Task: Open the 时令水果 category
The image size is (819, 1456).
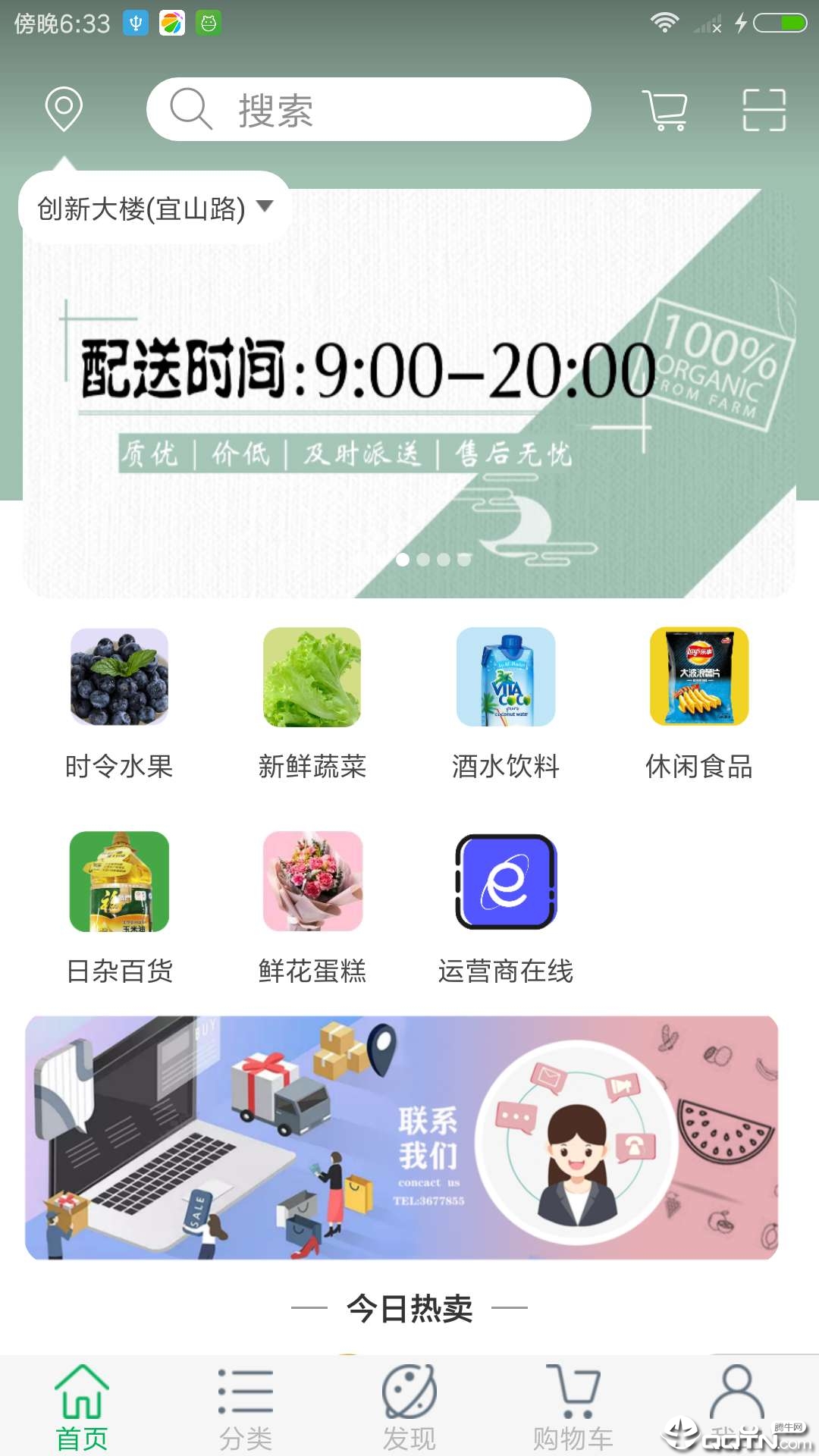Action: point(119,703)
